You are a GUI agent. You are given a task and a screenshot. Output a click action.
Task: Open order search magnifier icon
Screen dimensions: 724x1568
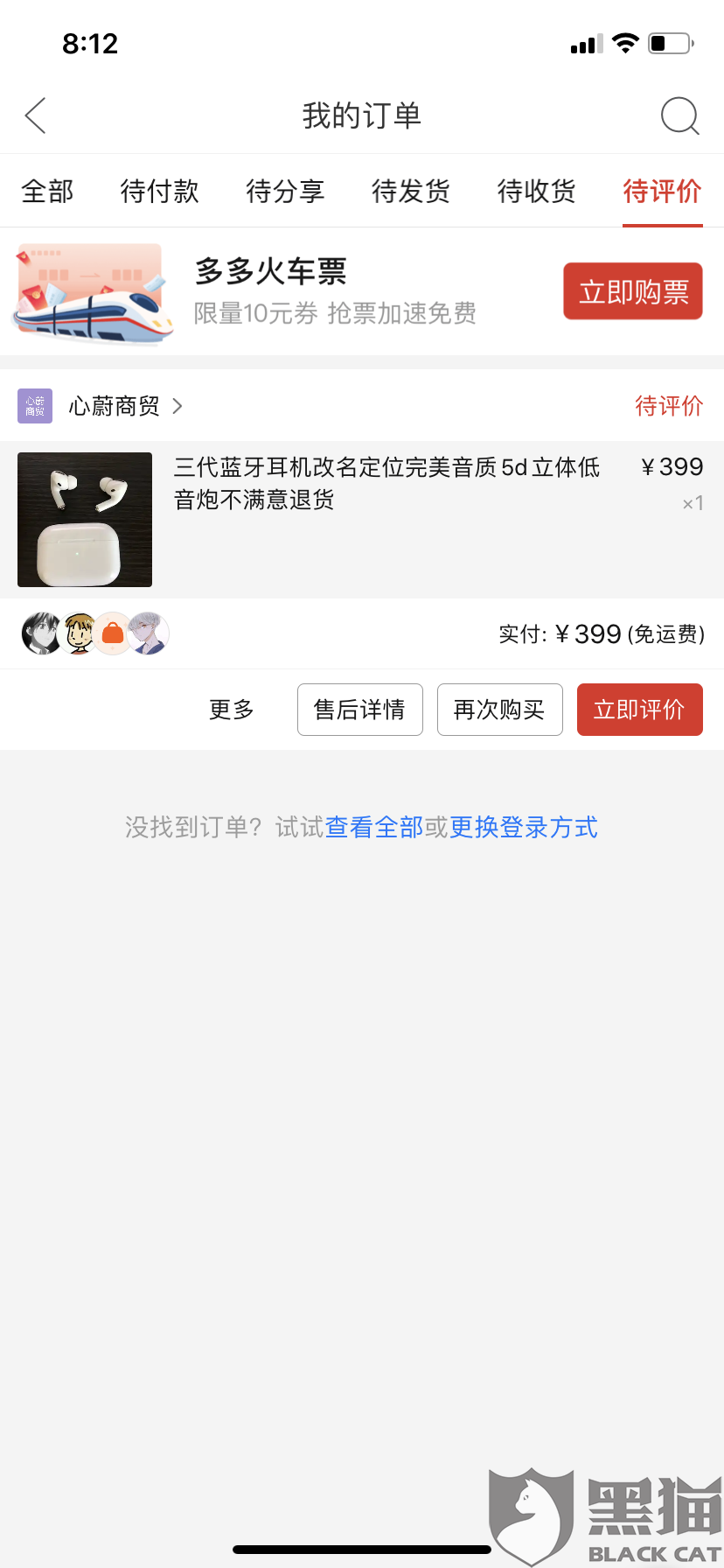tap(679, 115)
